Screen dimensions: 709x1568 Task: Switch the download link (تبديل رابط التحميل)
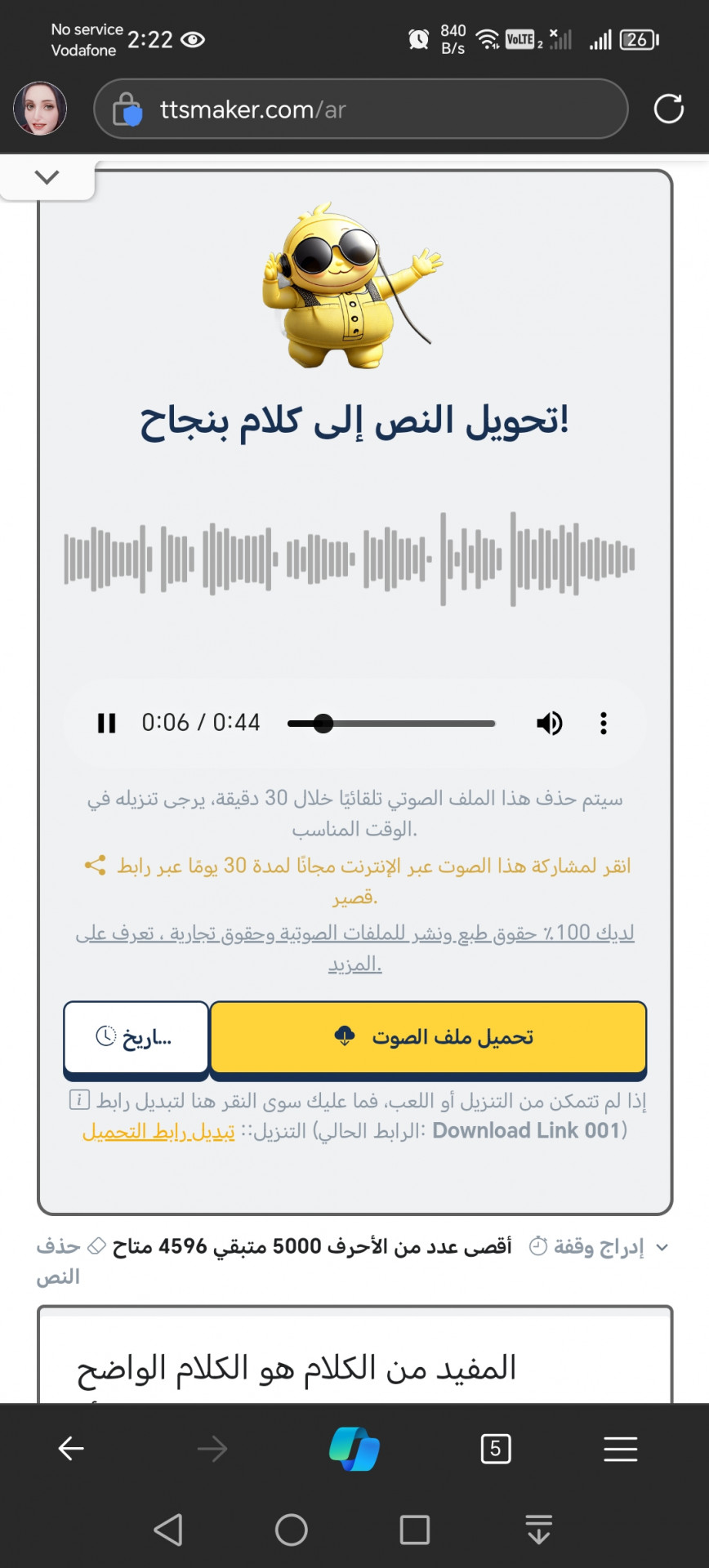158,1131
